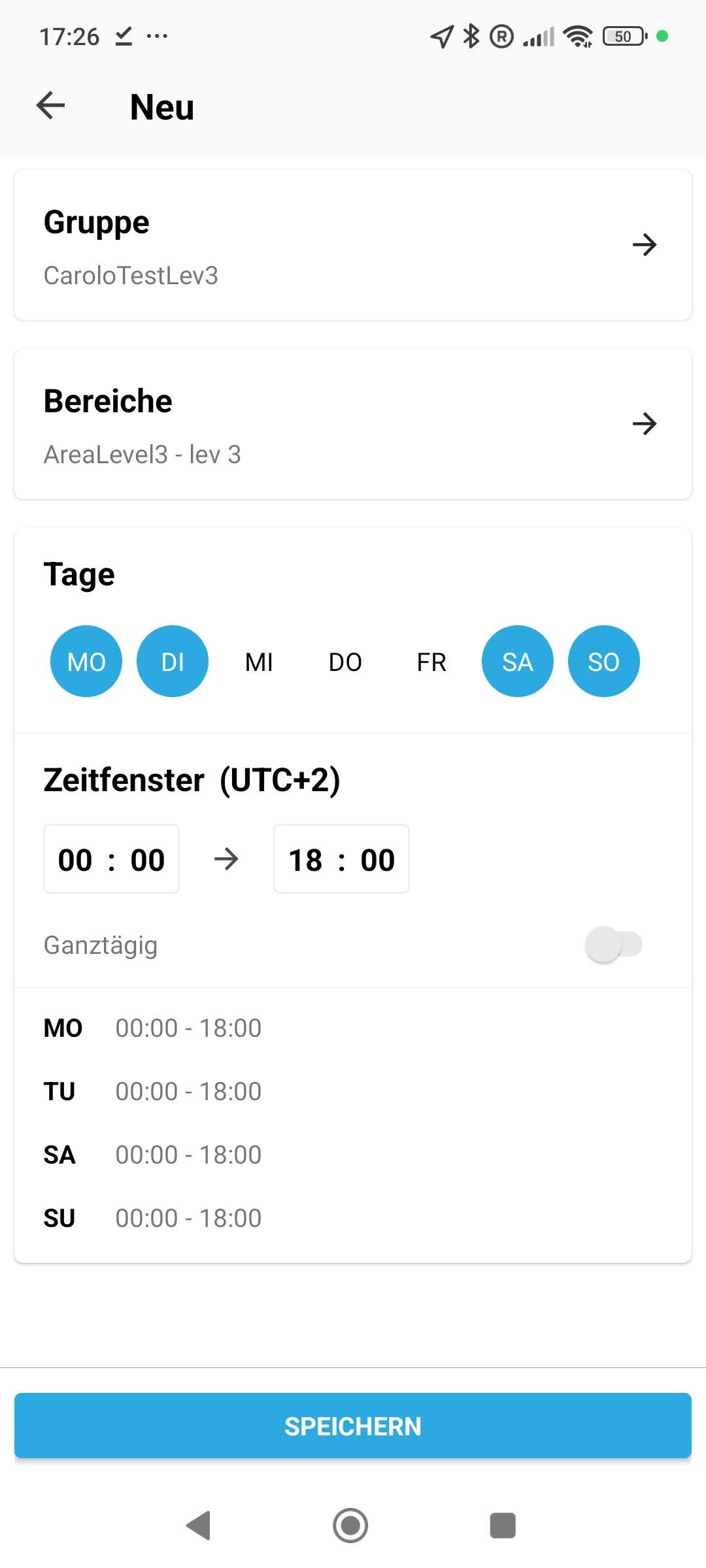
Task: Open Bereiche entry AreaLevel3 - lev 3
Action: (x=143, y=453)
